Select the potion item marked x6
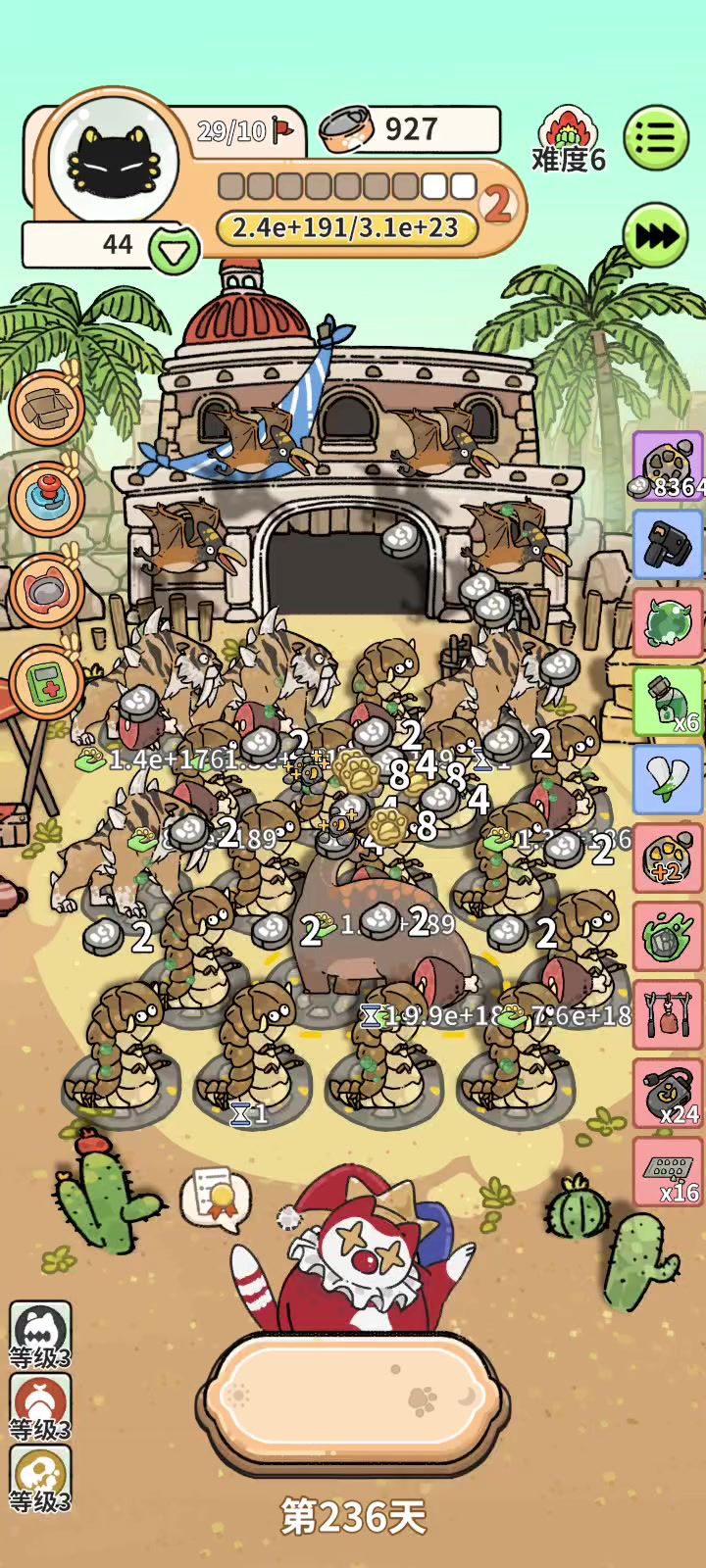Viewport: 706px width, 1568px height. point(669,702)
